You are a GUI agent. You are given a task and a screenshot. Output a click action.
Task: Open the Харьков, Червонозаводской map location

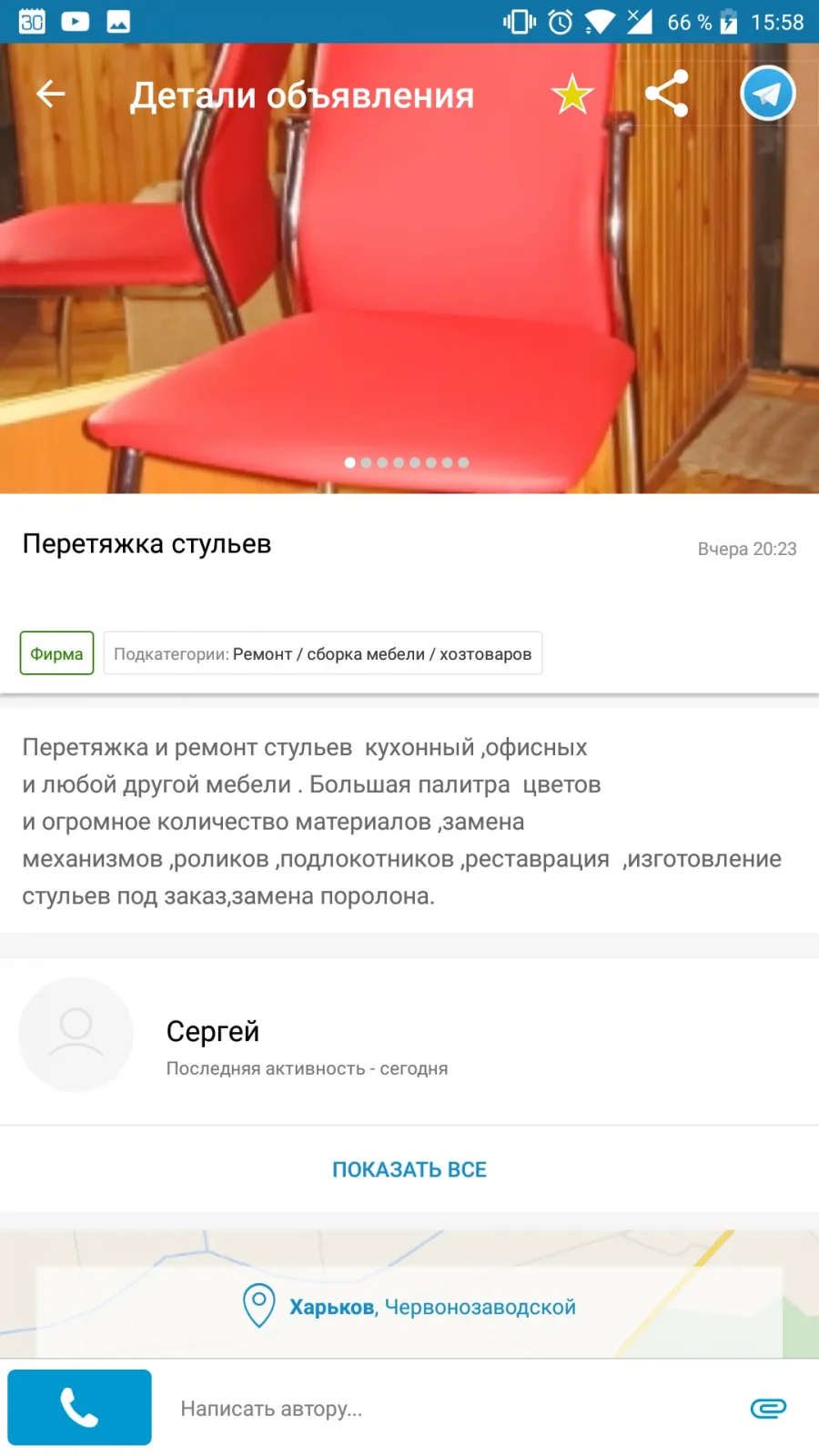click(409, 1307)
